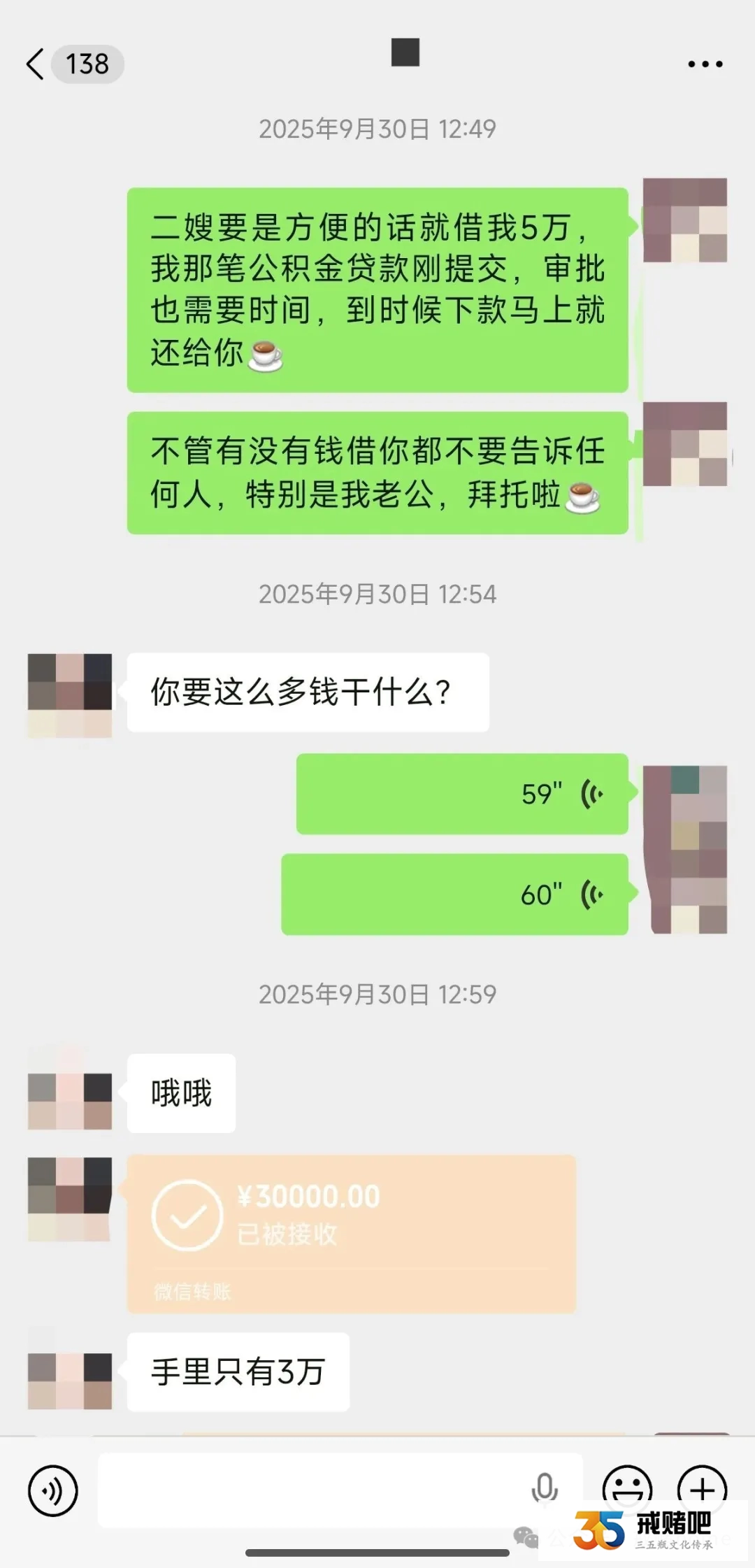The height and width of the screenshot is (1568, 755).
Task: Play the 60-second voice message
Action: 454,894
